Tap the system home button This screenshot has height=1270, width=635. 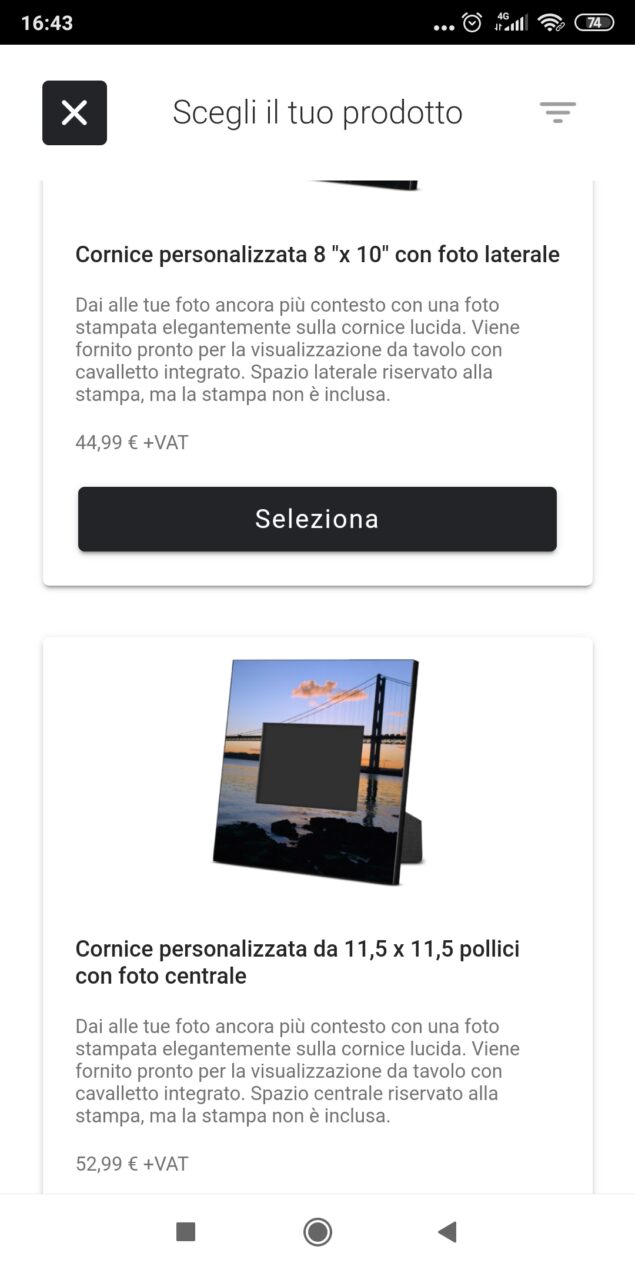pos(318,1232)
